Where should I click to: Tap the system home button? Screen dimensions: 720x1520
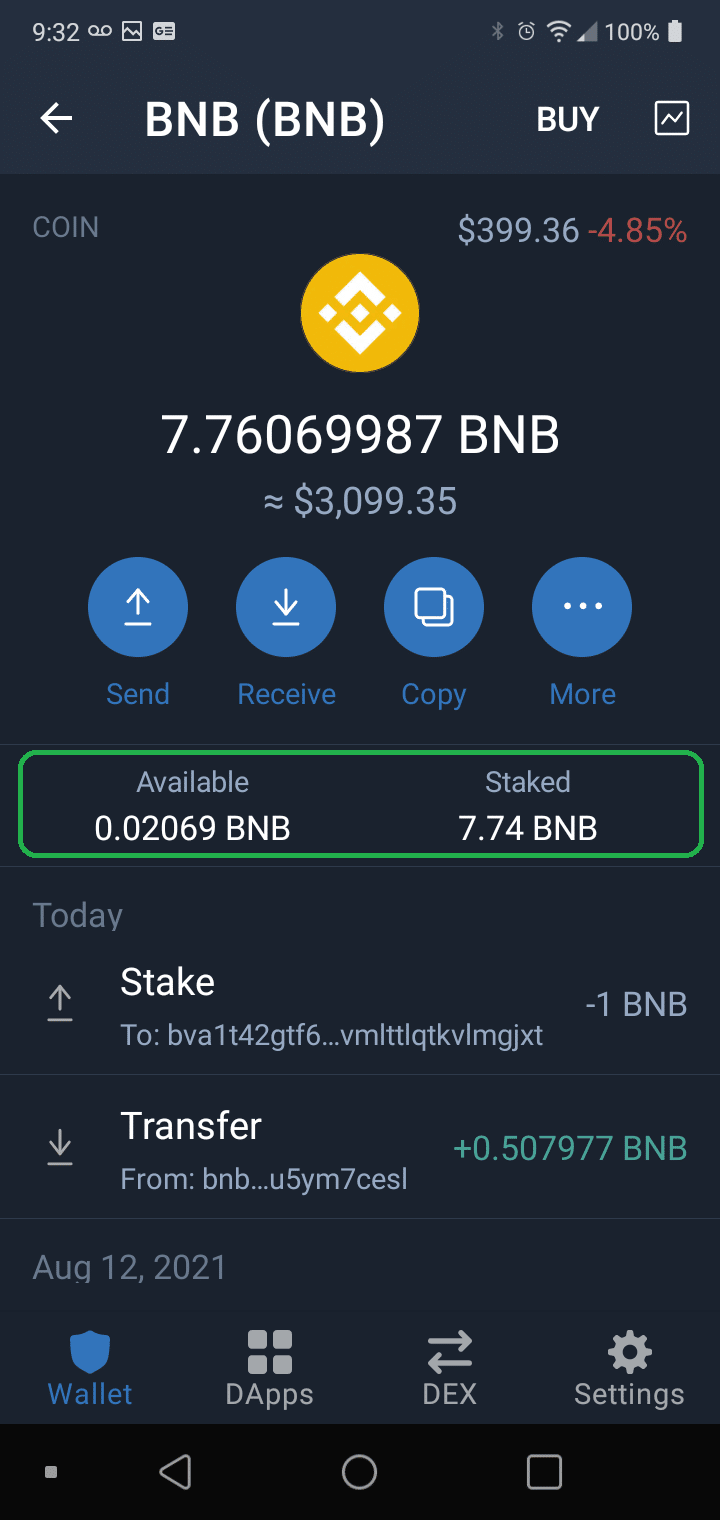point(359,1472)
